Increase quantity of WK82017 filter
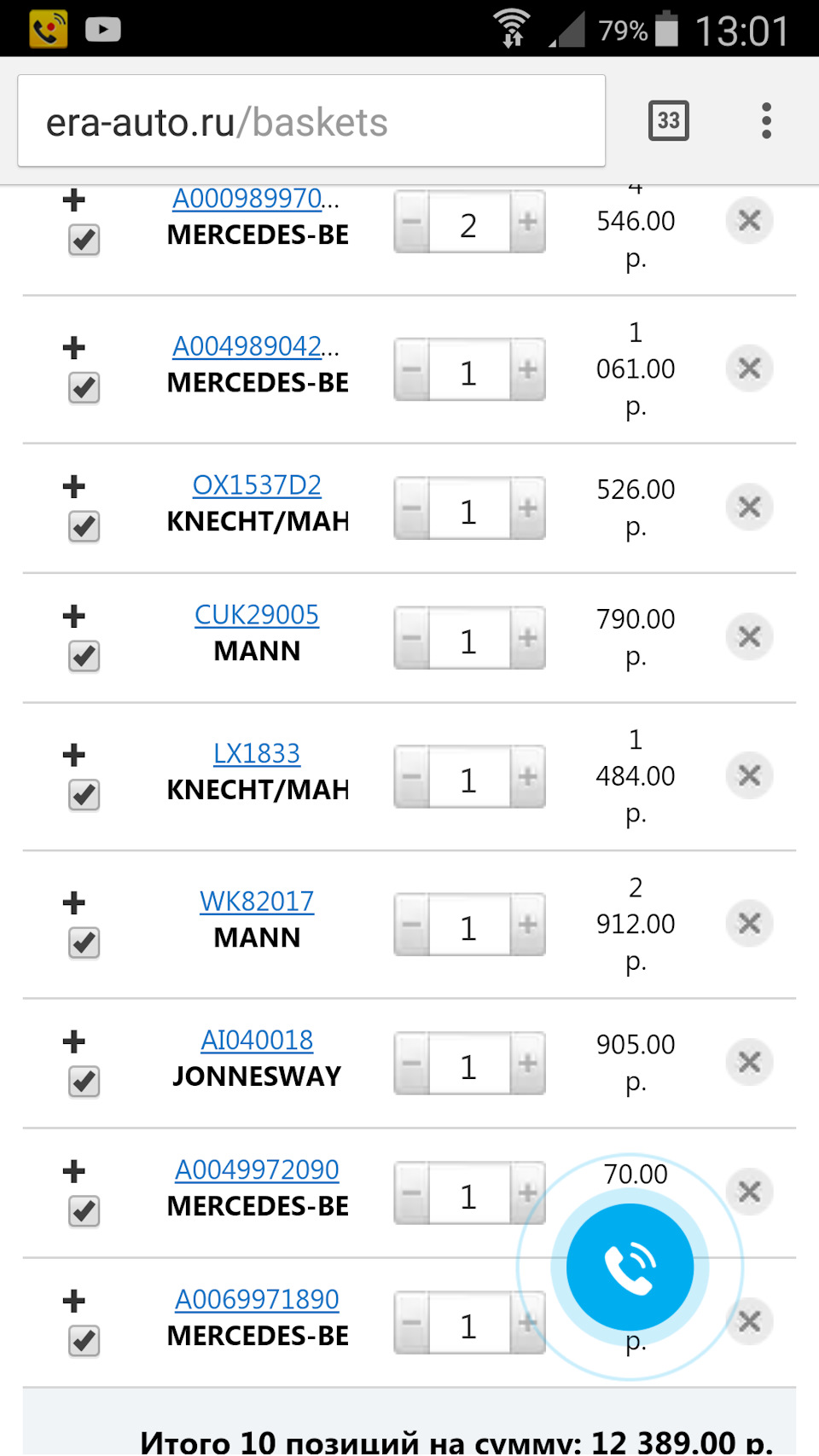This screenshot has height=1456, width=819. pos(527,925)
